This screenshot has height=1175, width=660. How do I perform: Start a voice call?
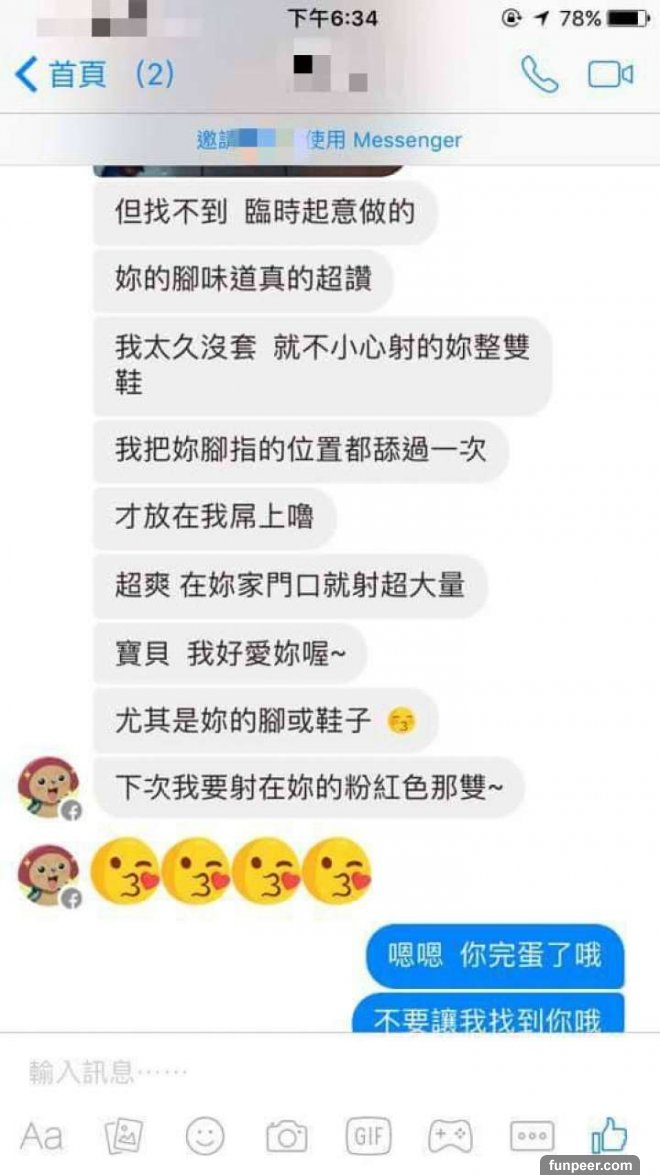point(540,75)
